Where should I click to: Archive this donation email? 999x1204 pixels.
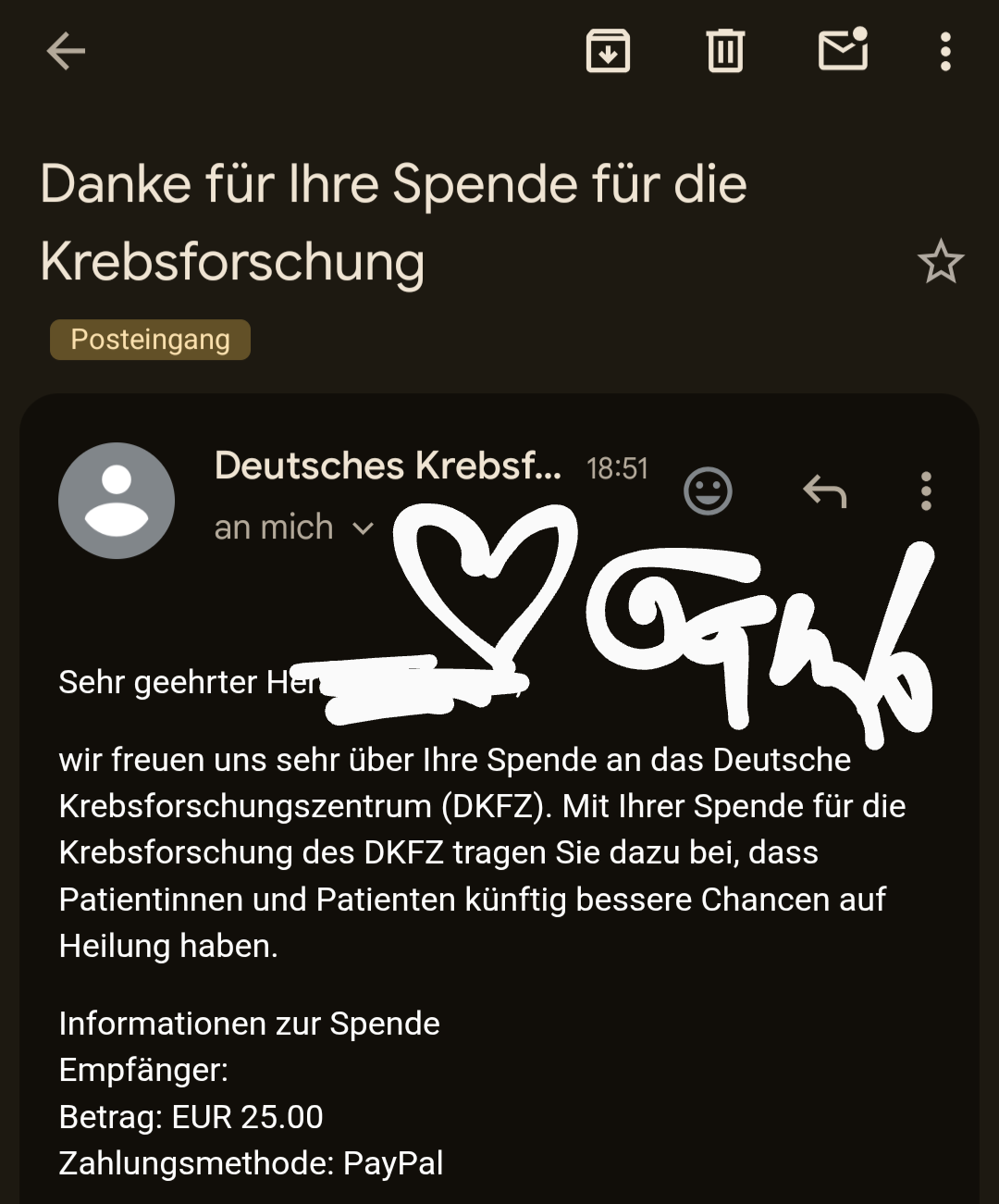click(x=608, y=51)
